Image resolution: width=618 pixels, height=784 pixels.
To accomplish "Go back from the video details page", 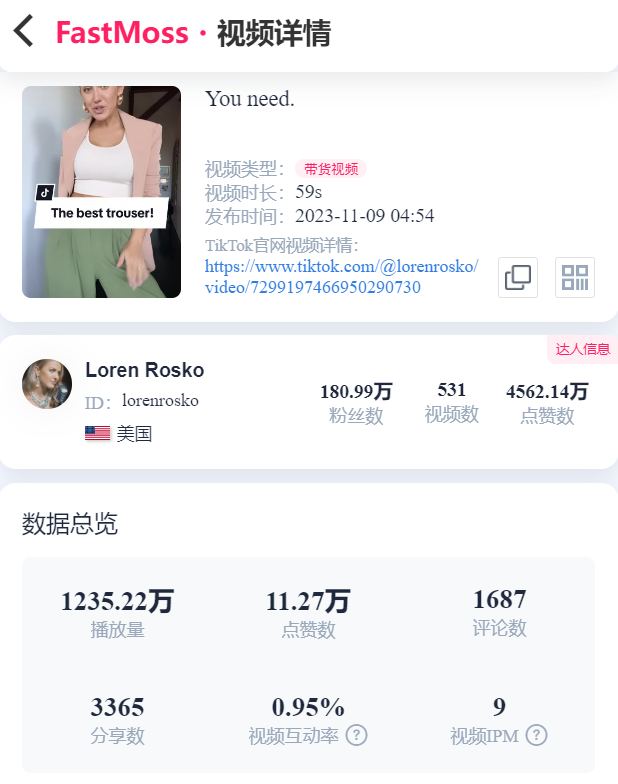I will pos(24,31).
